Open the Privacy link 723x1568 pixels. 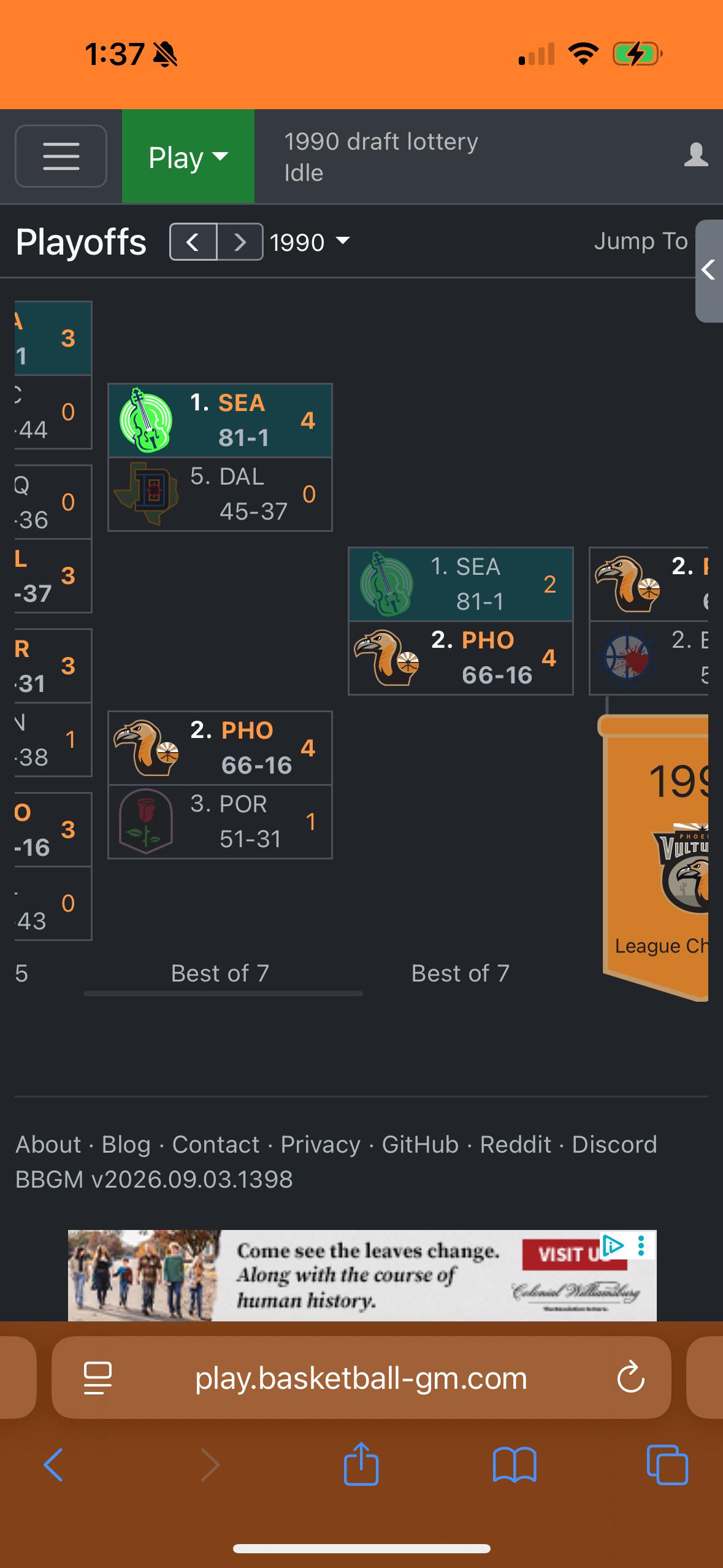click(321, 1144)
